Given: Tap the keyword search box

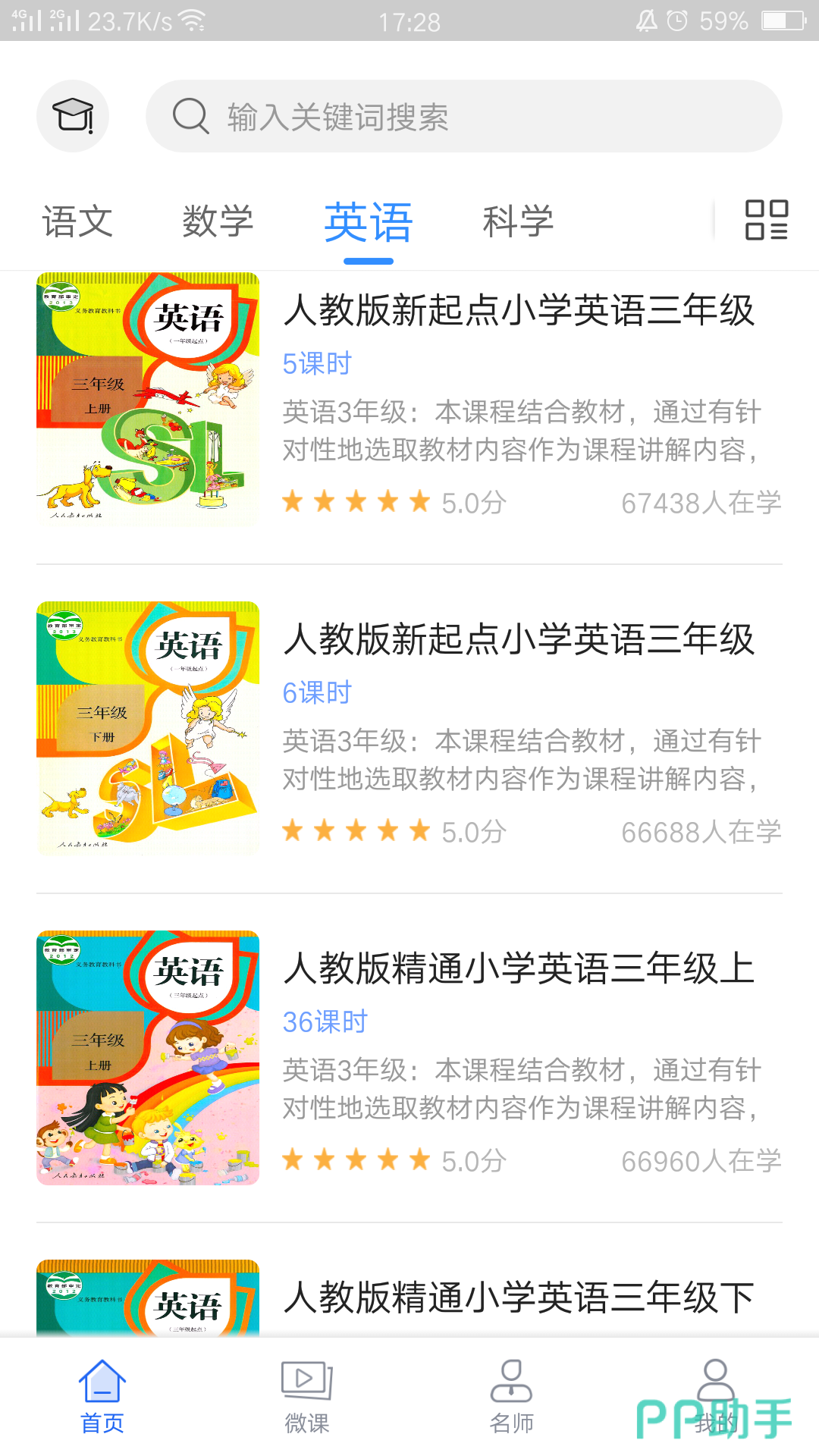Looking at the screenshot, I should 463,116.
